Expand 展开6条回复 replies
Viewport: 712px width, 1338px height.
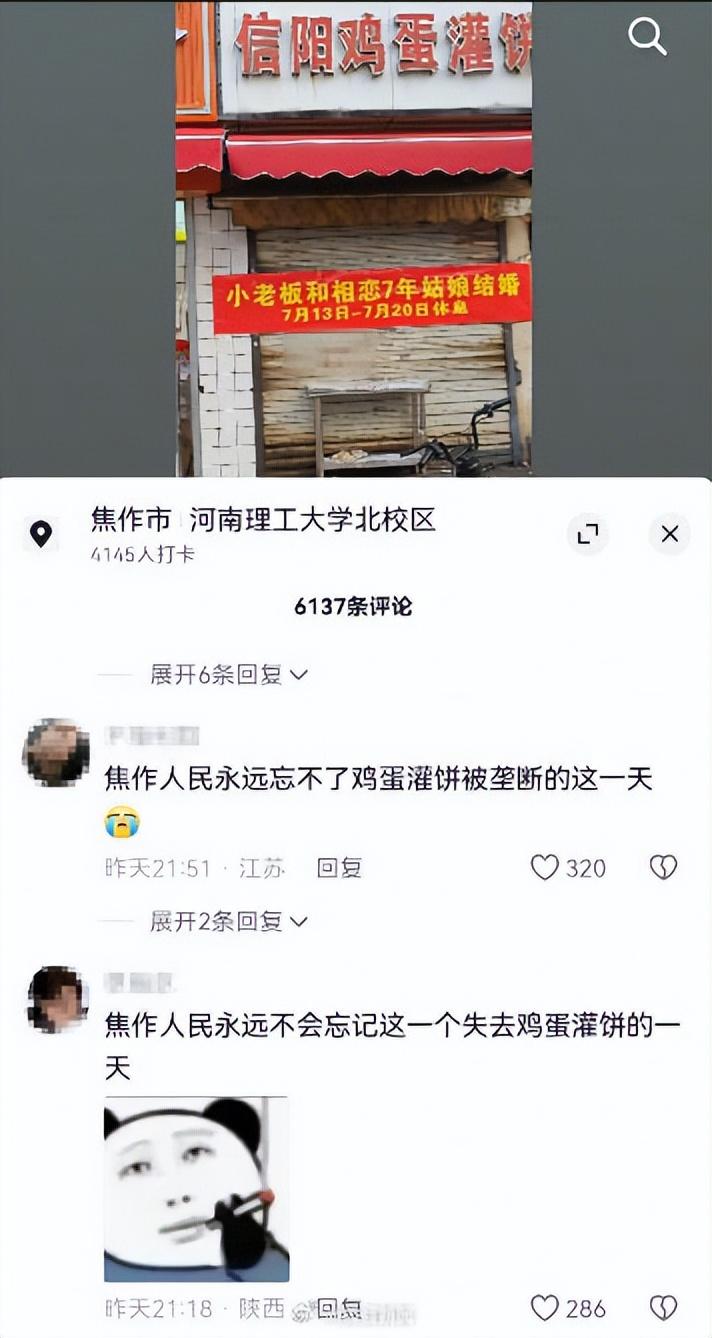point(229,675)
